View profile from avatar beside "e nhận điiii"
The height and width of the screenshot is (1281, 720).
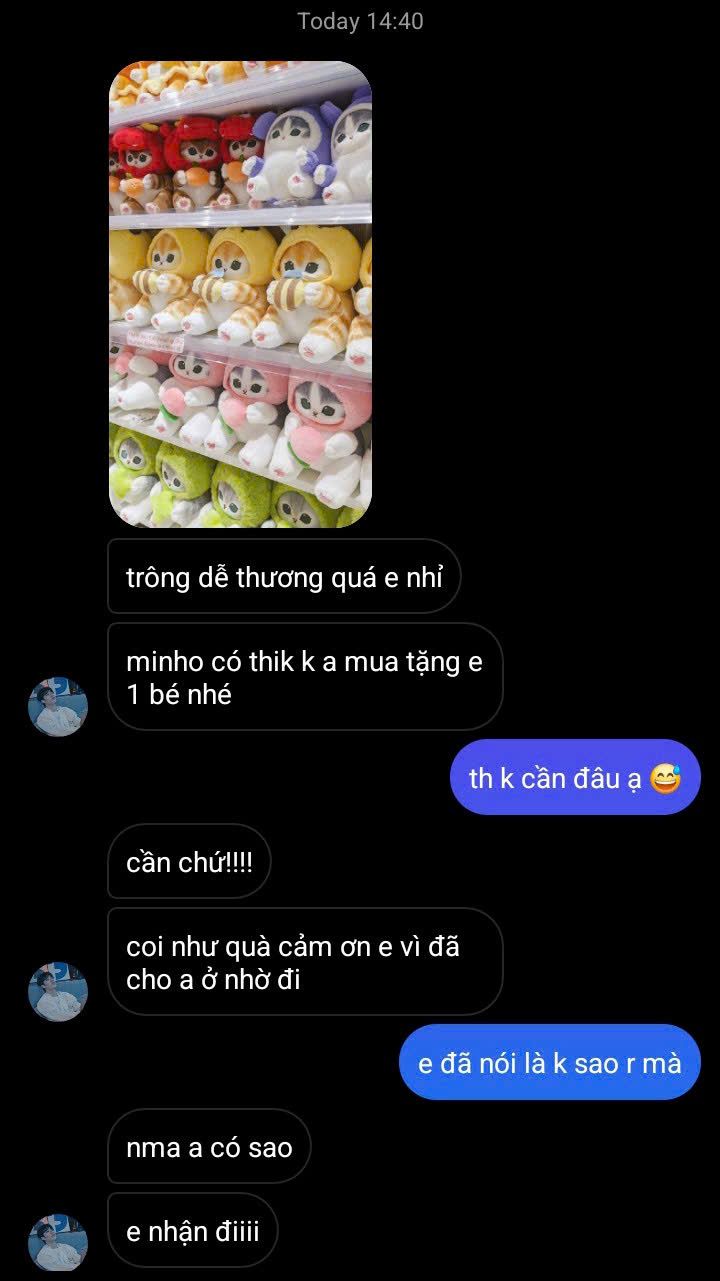58,1242
